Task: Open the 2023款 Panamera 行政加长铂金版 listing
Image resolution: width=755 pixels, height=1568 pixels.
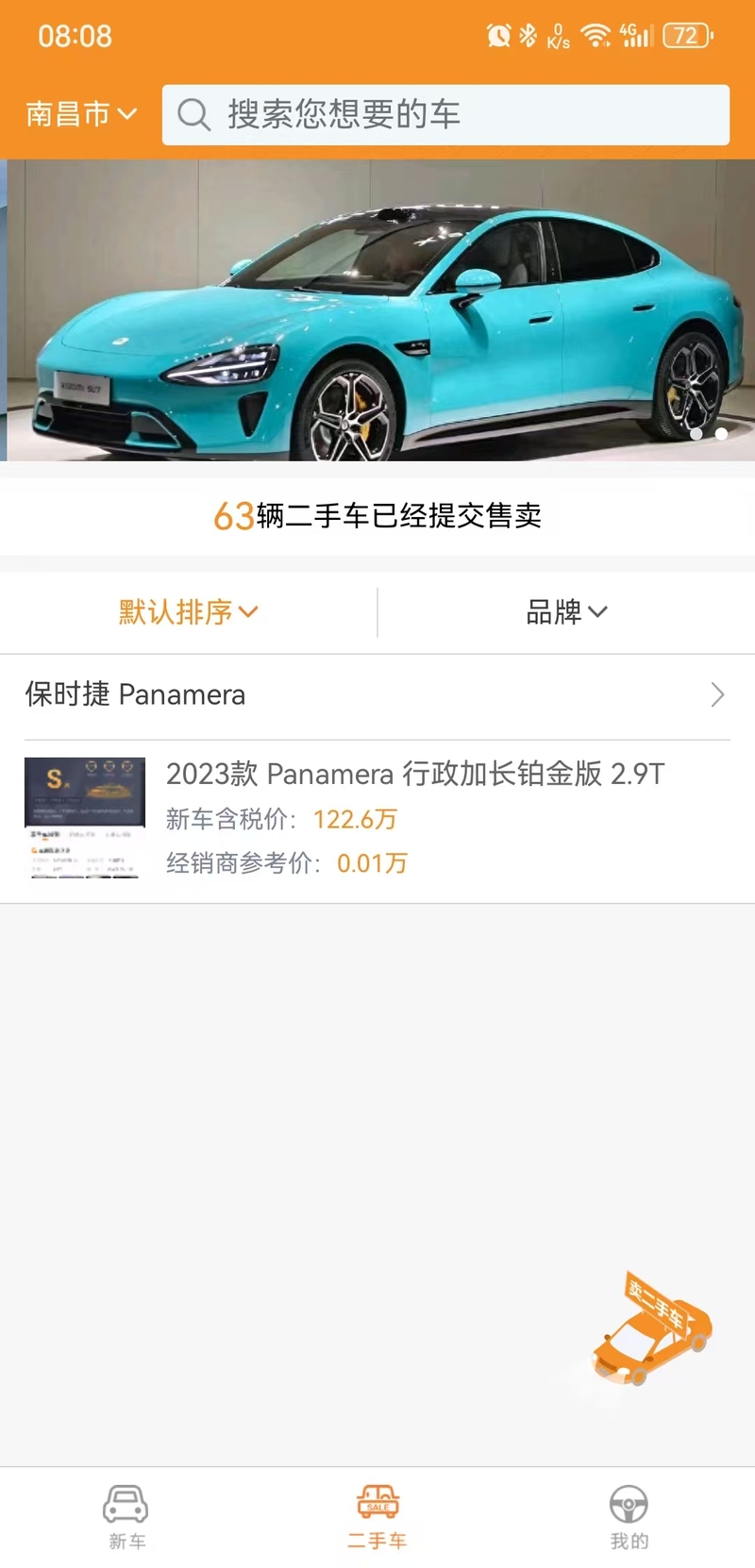Action: point(377,818)
